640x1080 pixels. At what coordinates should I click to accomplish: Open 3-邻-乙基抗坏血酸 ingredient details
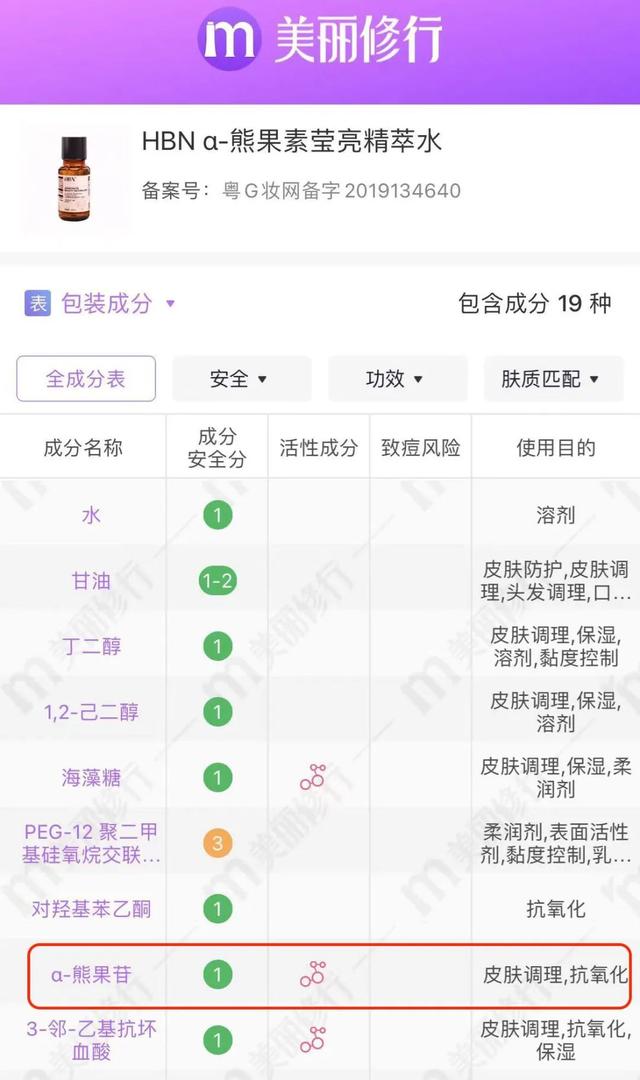point(91,1039)
